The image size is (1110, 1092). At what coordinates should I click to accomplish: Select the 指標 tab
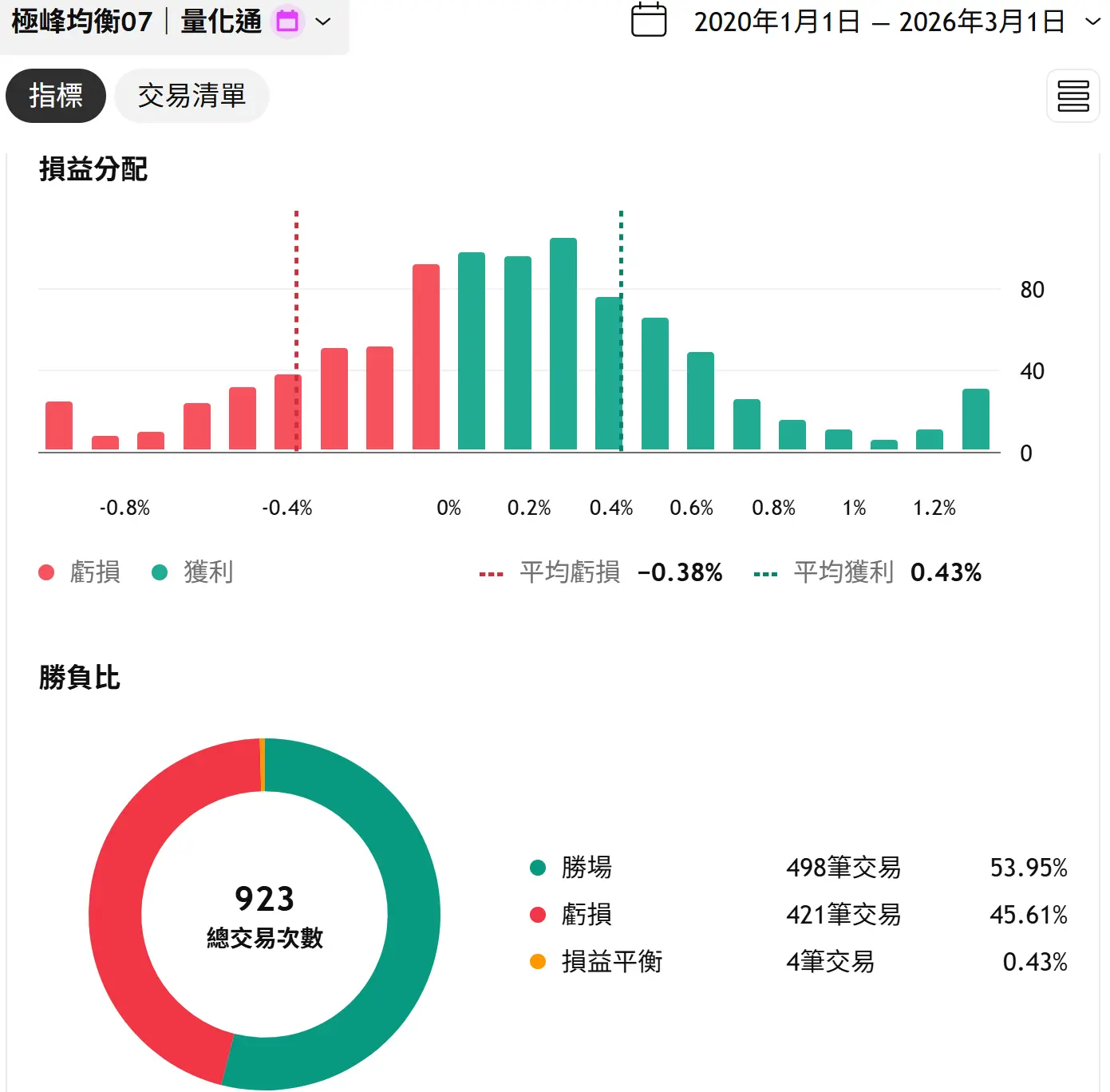56,96
